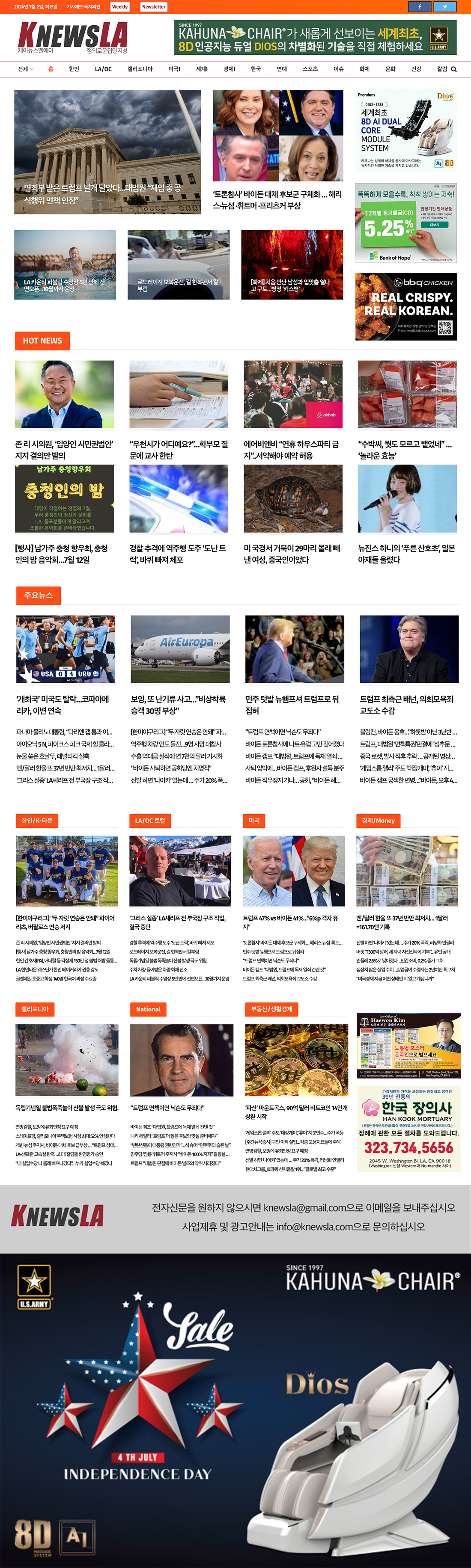Read the Biden replacement candidates article
Viewport: 471px width, 1568px height.
[x=277, y=200]
